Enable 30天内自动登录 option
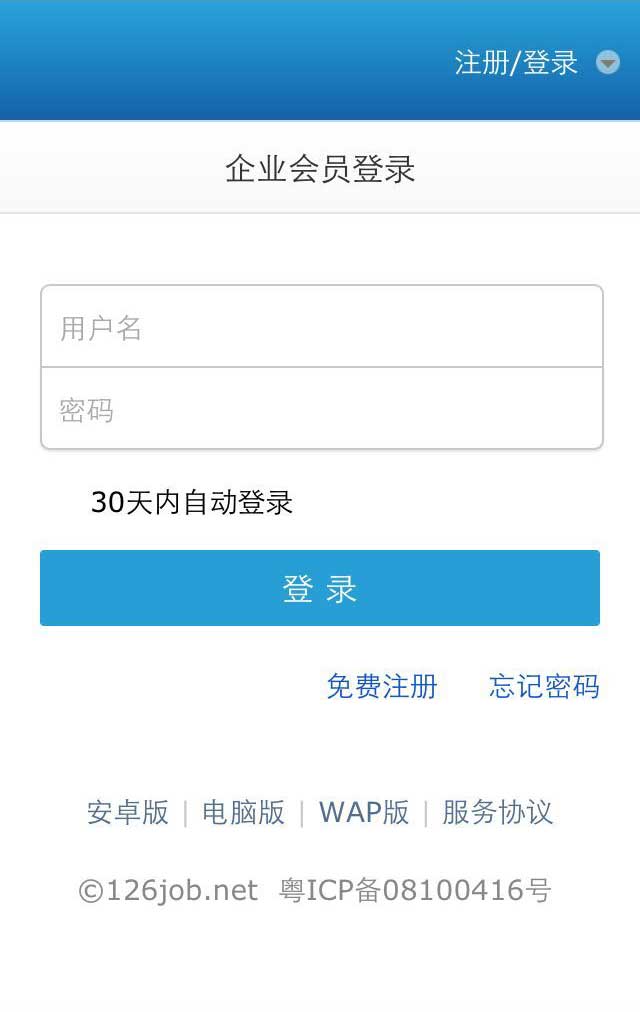This screenshot has height=1012, width=640. point(191,502)
